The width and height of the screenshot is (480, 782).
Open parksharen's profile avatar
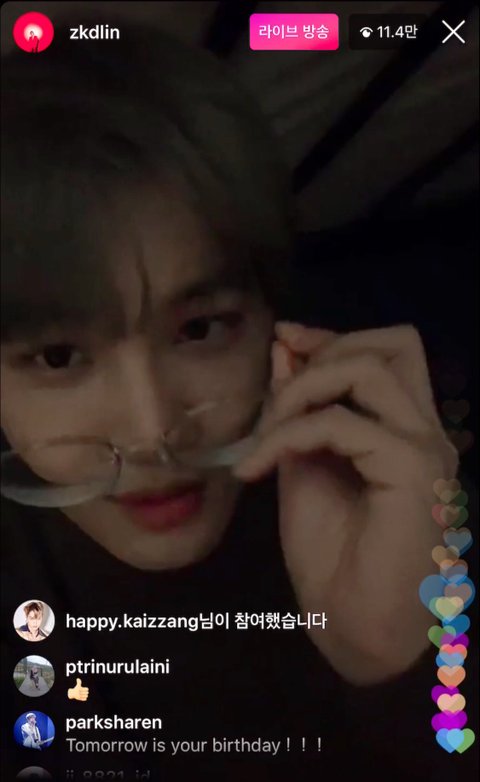point(33,731)
